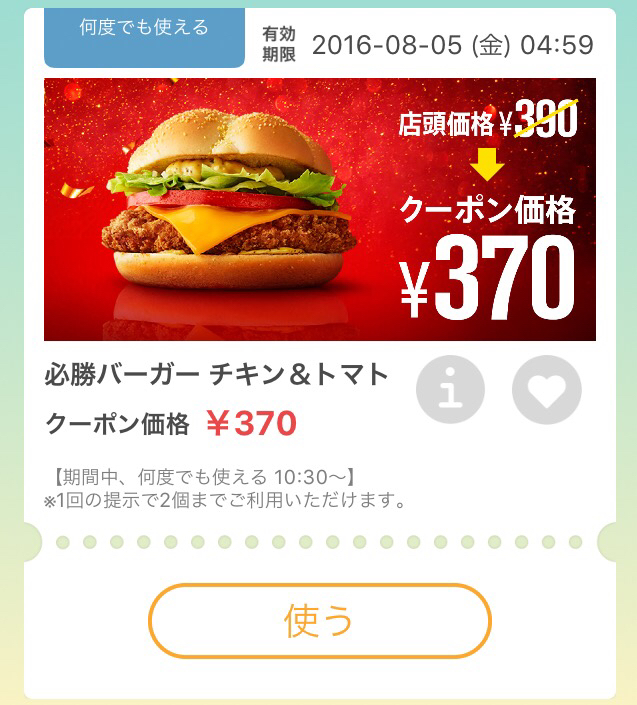Tap the 使う button to use coupon
The width and height of the screenshot is (637, 705).
[x=320, y=621]
